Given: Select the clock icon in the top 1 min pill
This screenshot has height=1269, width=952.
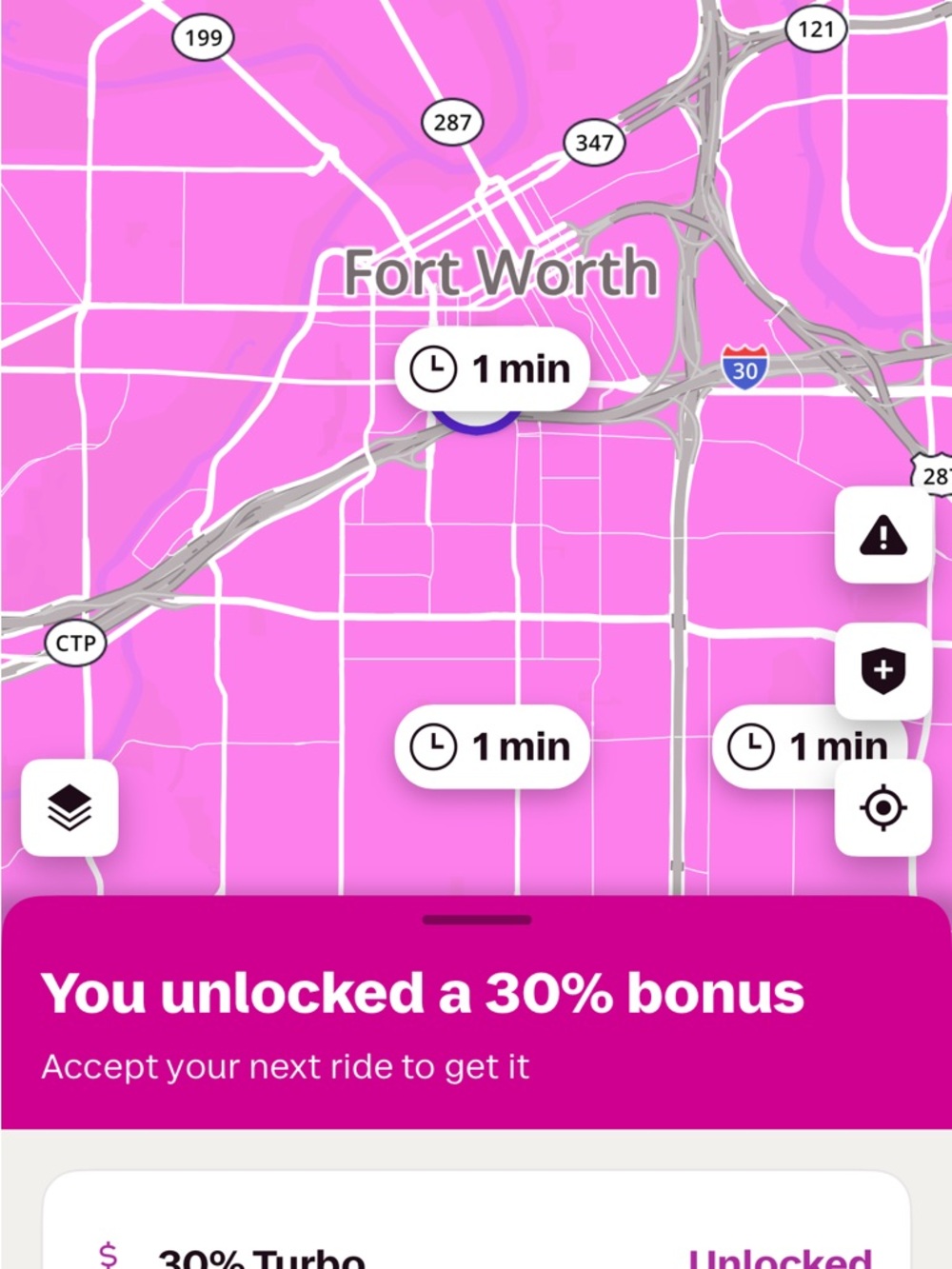Looking at the screenshot, I should tap(434, 367).
